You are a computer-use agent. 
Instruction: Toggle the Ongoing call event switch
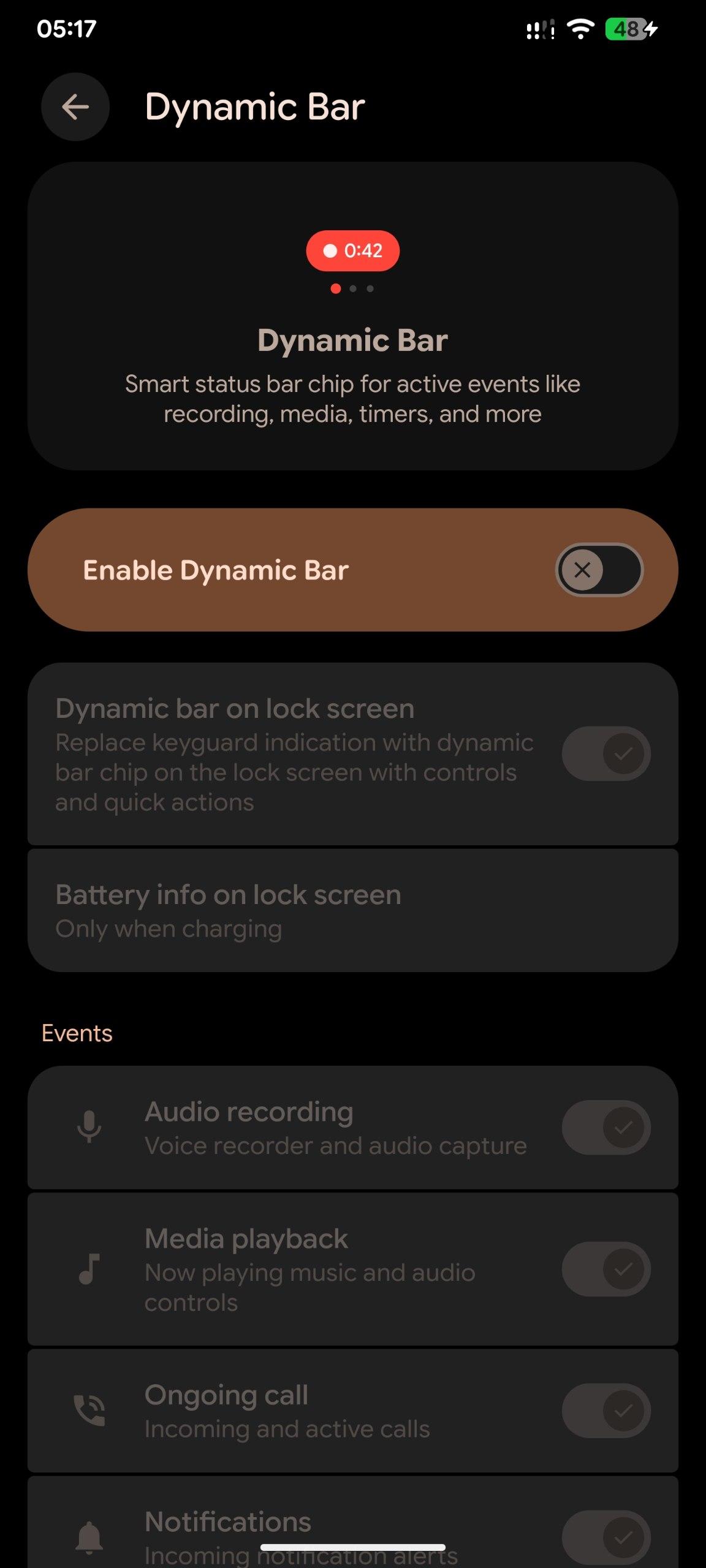[606, 1411]
